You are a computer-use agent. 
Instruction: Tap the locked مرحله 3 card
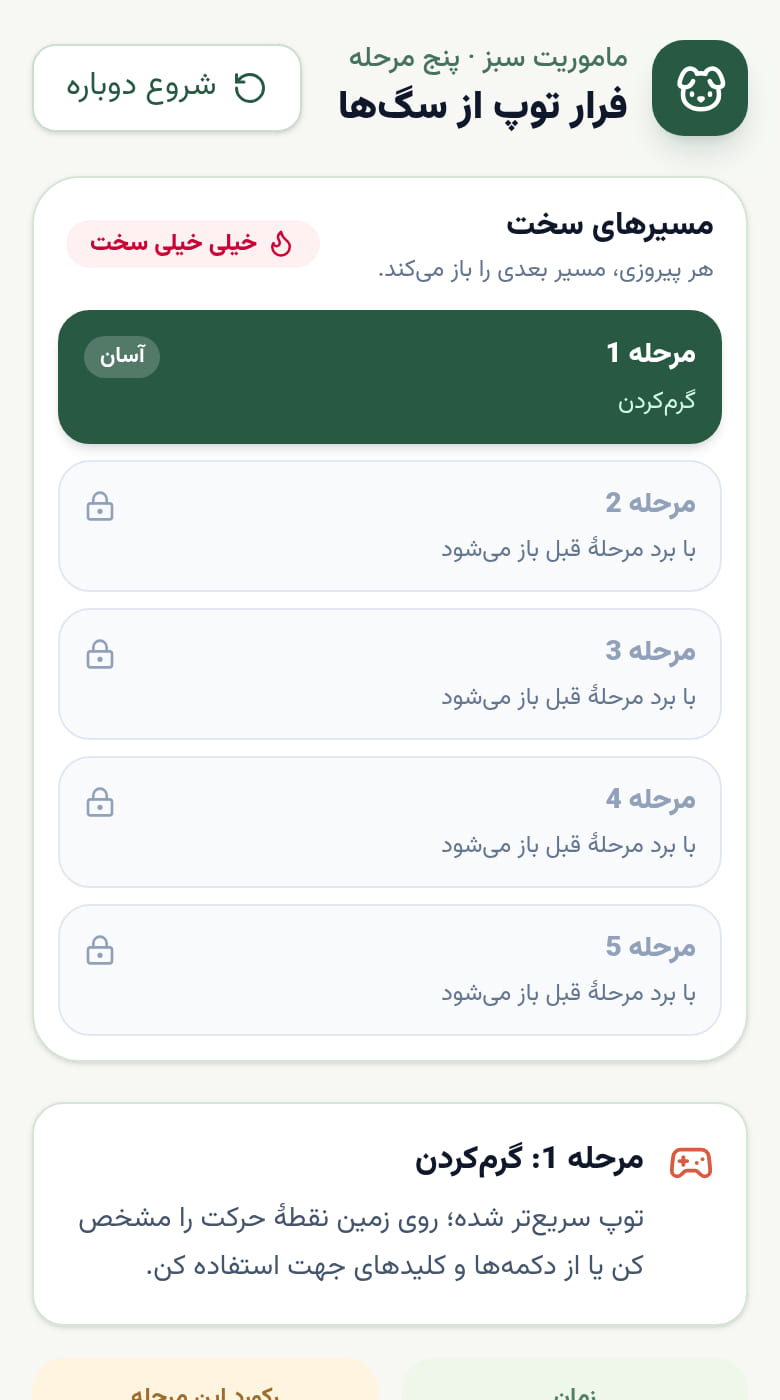pyautogui.click(x=390, y=674)
